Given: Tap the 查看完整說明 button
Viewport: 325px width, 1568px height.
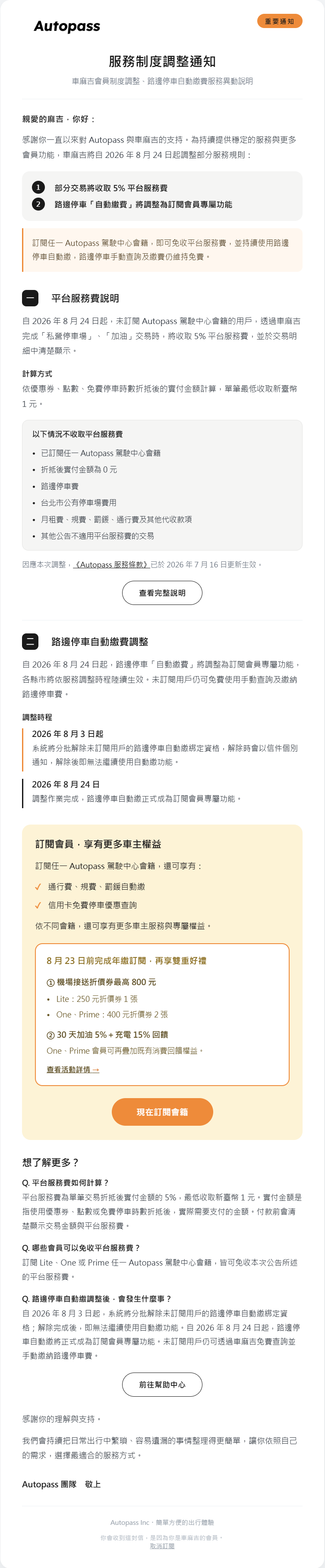Looking at the screenshot, I should [162, 593].
